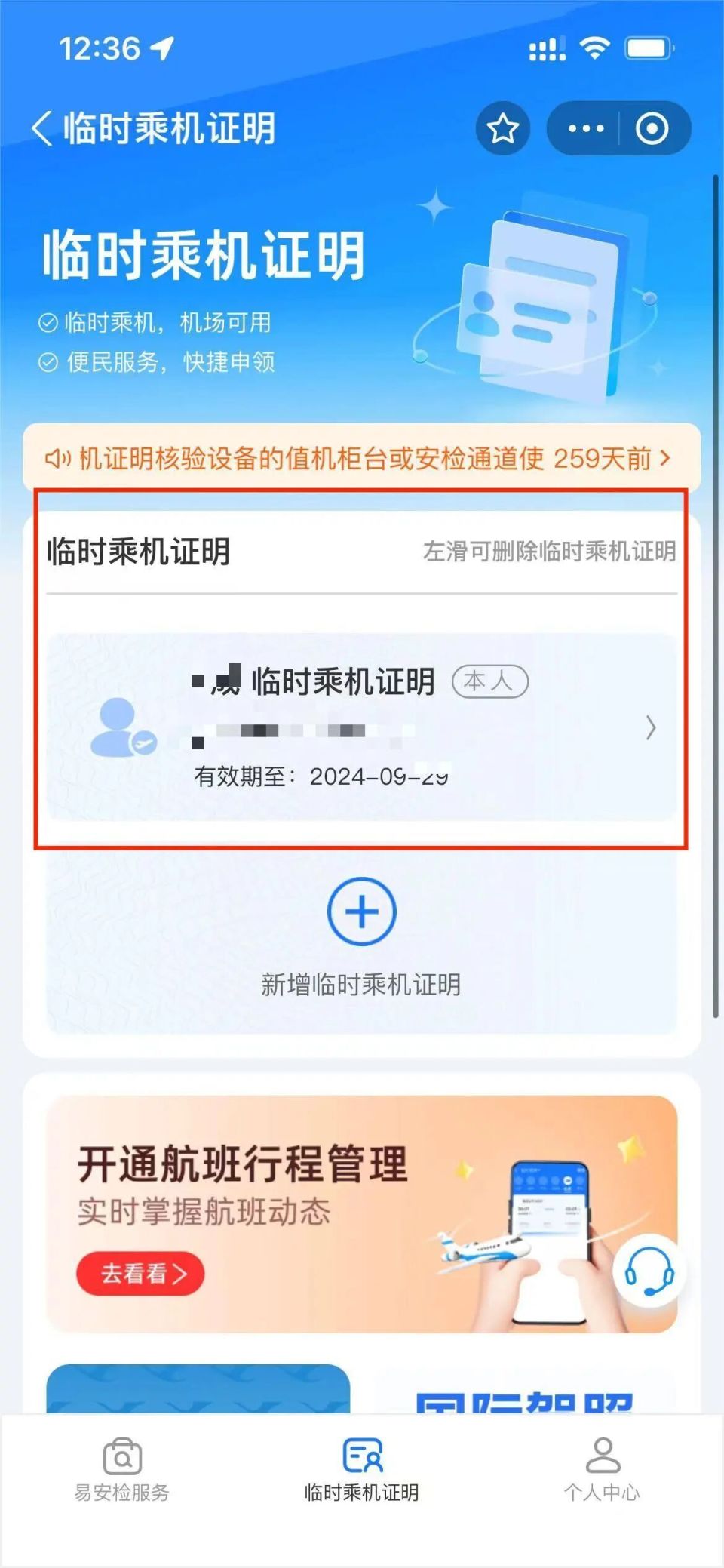Tap the chevron after 去看看
This screenshot has height=1568, width=724.
(181, 1272)
